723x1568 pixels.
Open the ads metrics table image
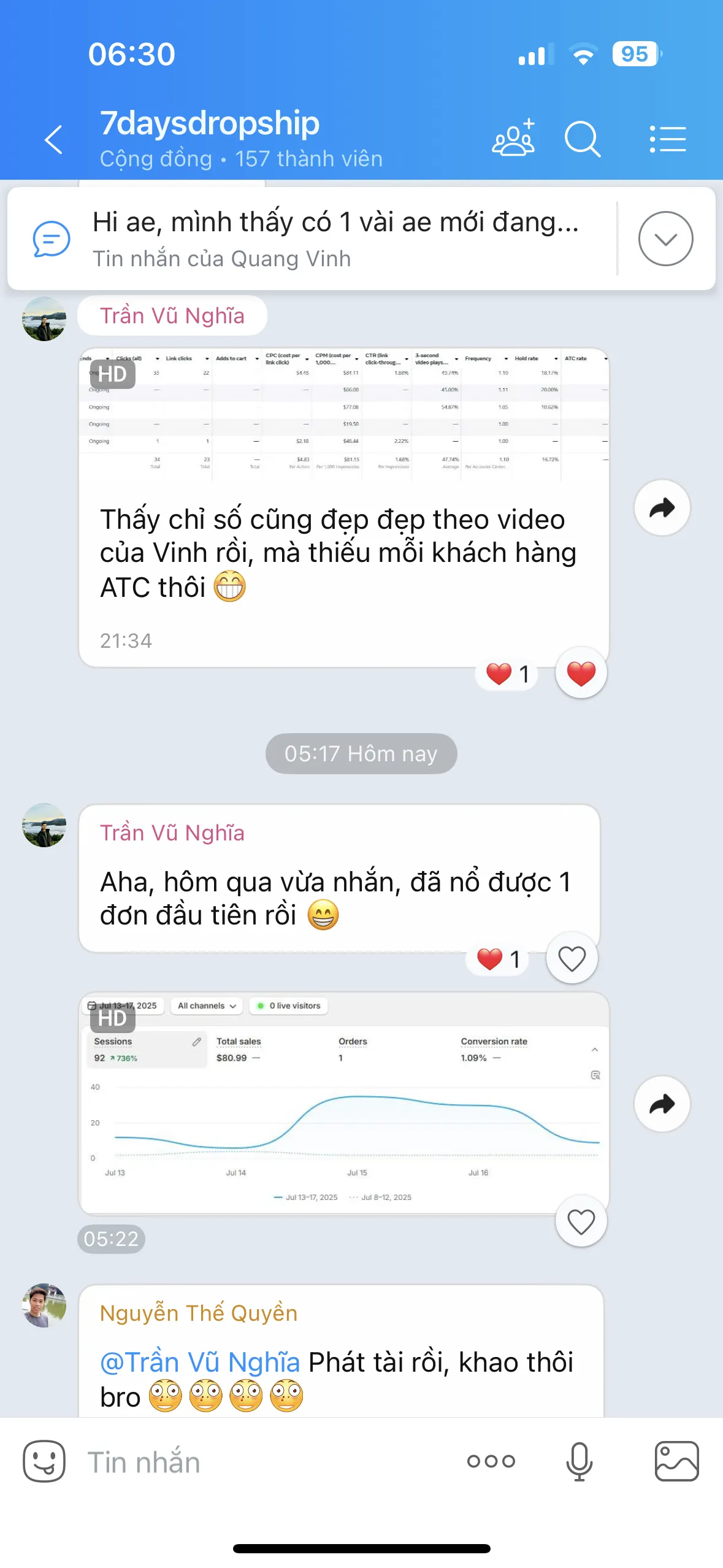tap(343, 414)
